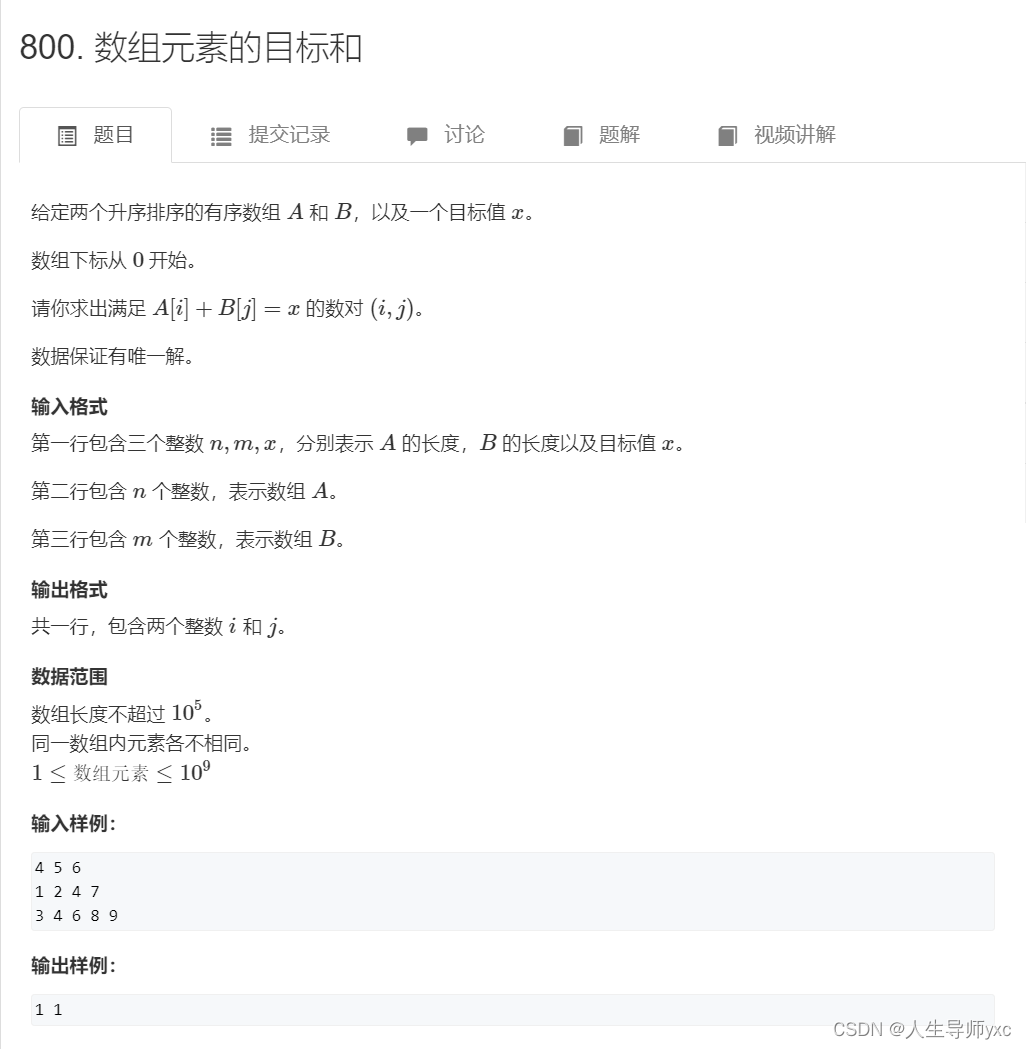The height and width of the screenshot is (1049, 1026).
Task: Switch to the 讨论 tab
Action: point(446,135)
